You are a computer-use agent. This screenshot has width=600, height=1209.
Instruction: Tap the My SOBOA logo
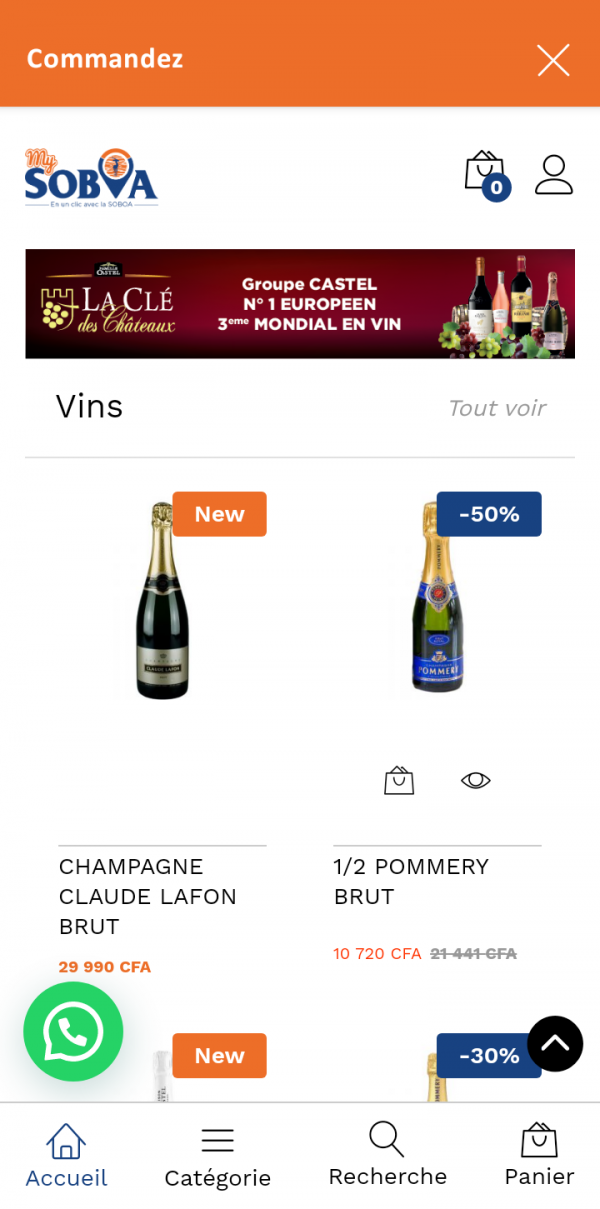[91, 177]
